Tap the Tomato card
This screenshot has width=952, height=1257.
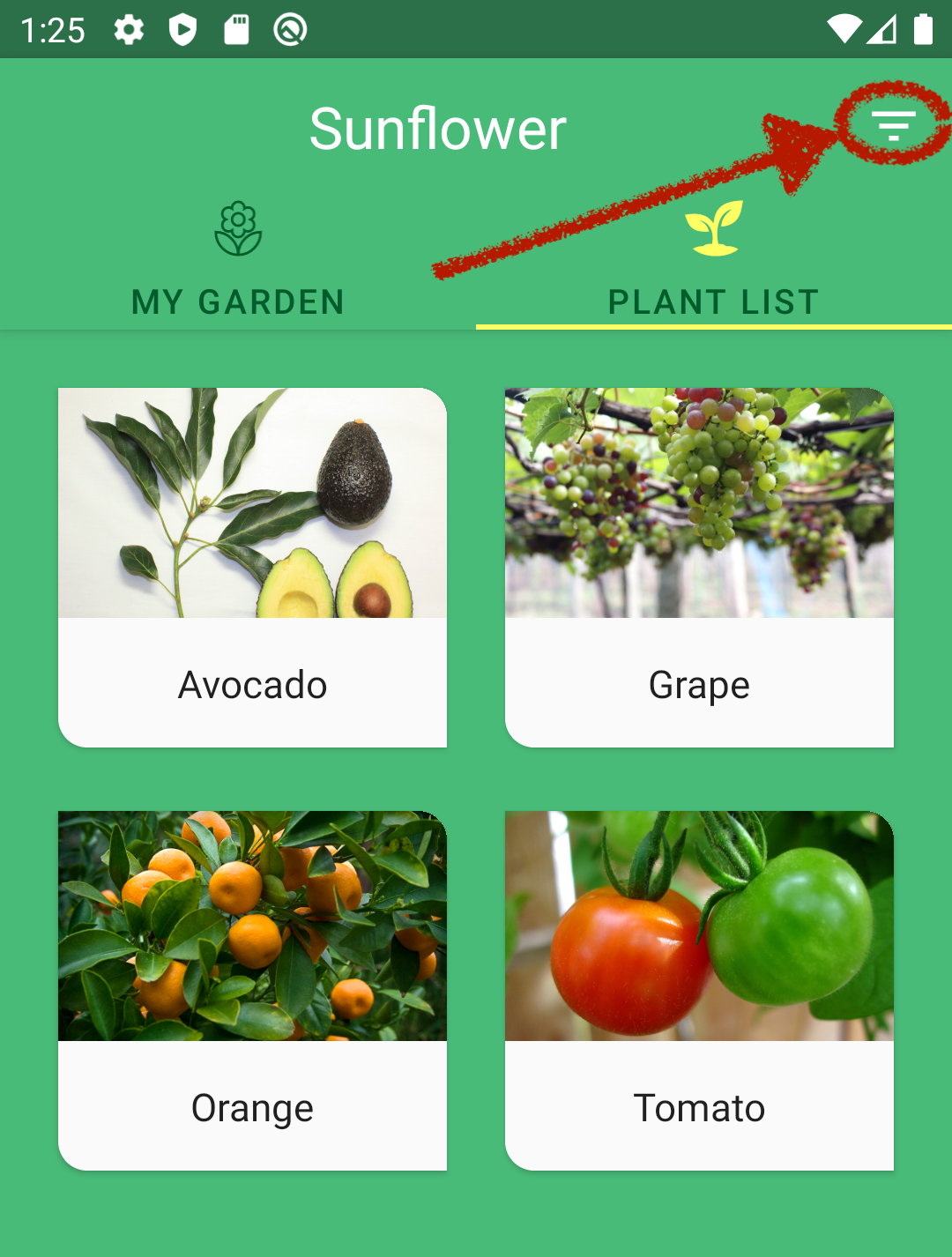click(x=699, y=991)
